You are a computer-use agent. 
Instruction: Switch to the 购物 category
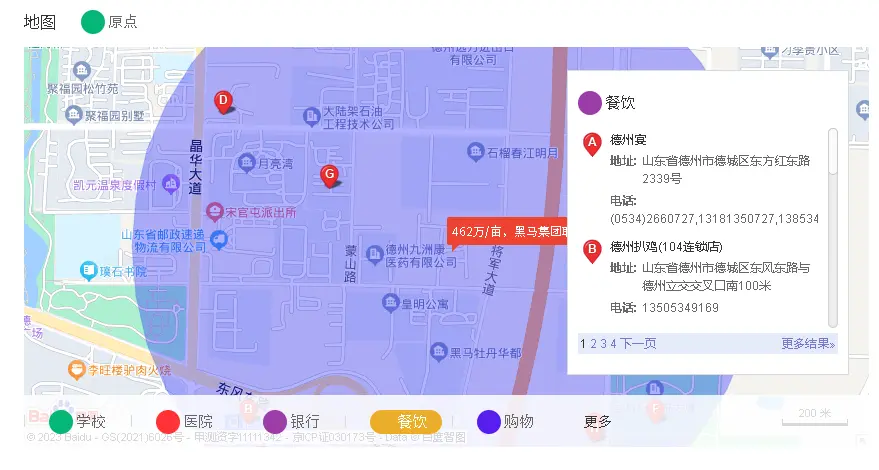pos(505,422)
